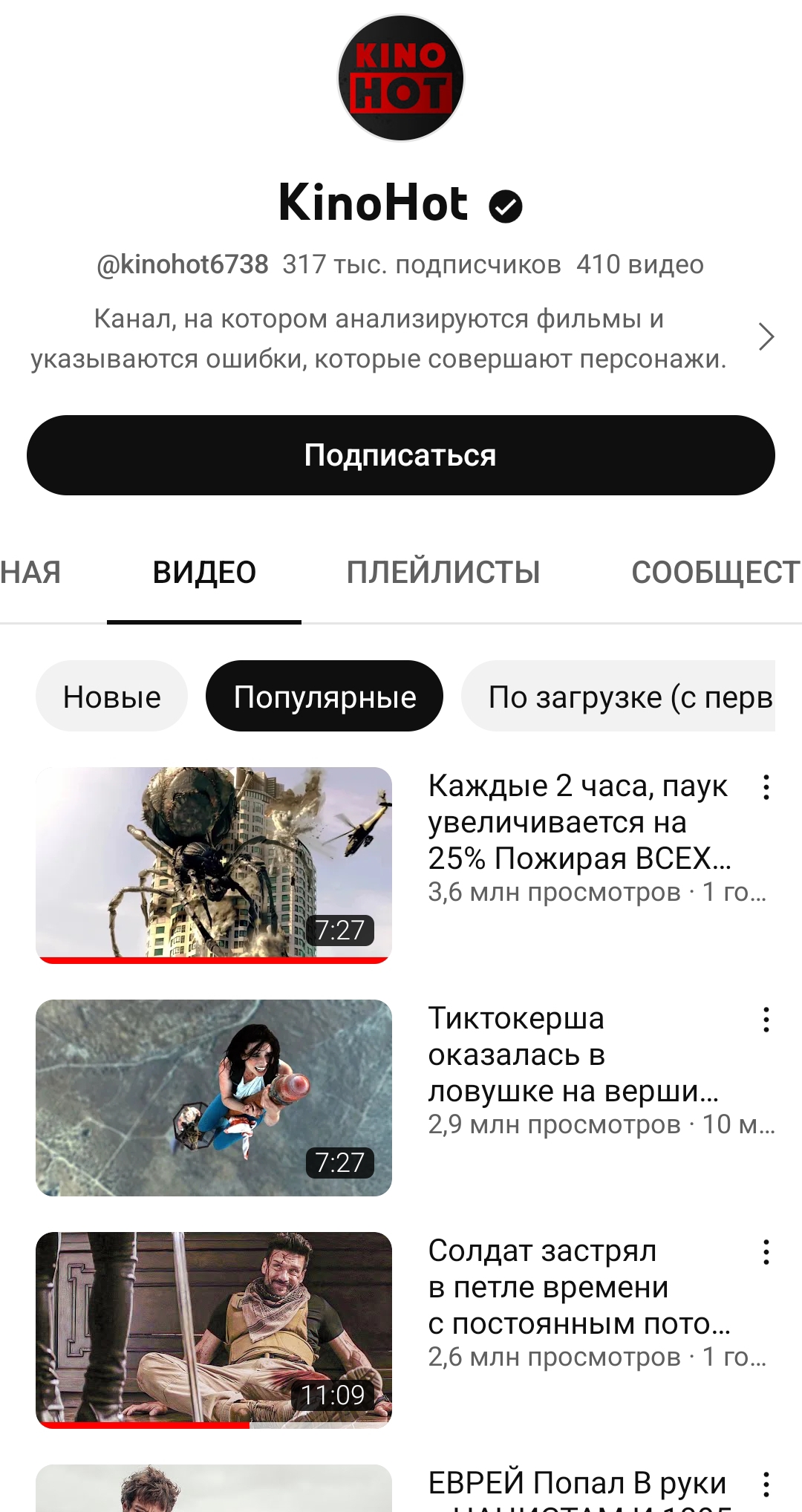
Task: Subscribe via the Подписаться button
Action: click(x=401, y=455)
